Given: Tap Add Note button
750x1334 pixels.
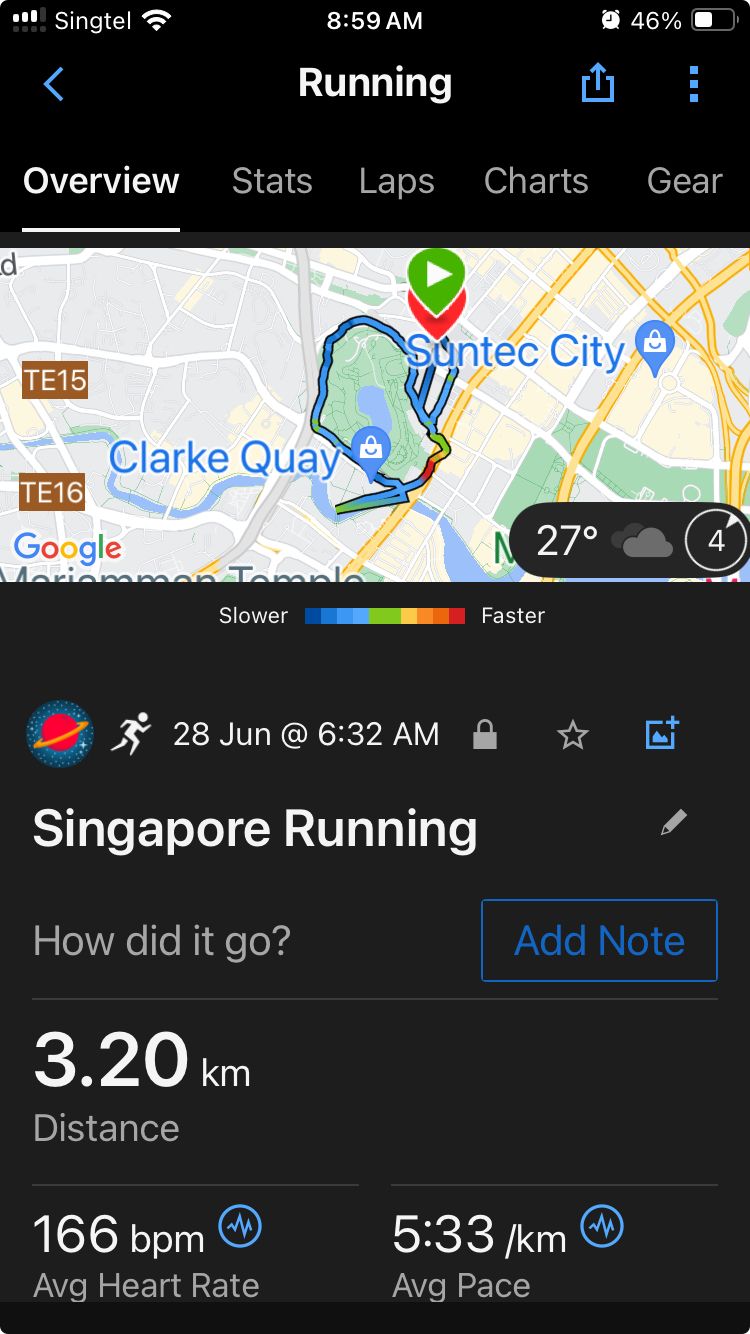Looking at the screenshot, I should (x=599, y=940).
